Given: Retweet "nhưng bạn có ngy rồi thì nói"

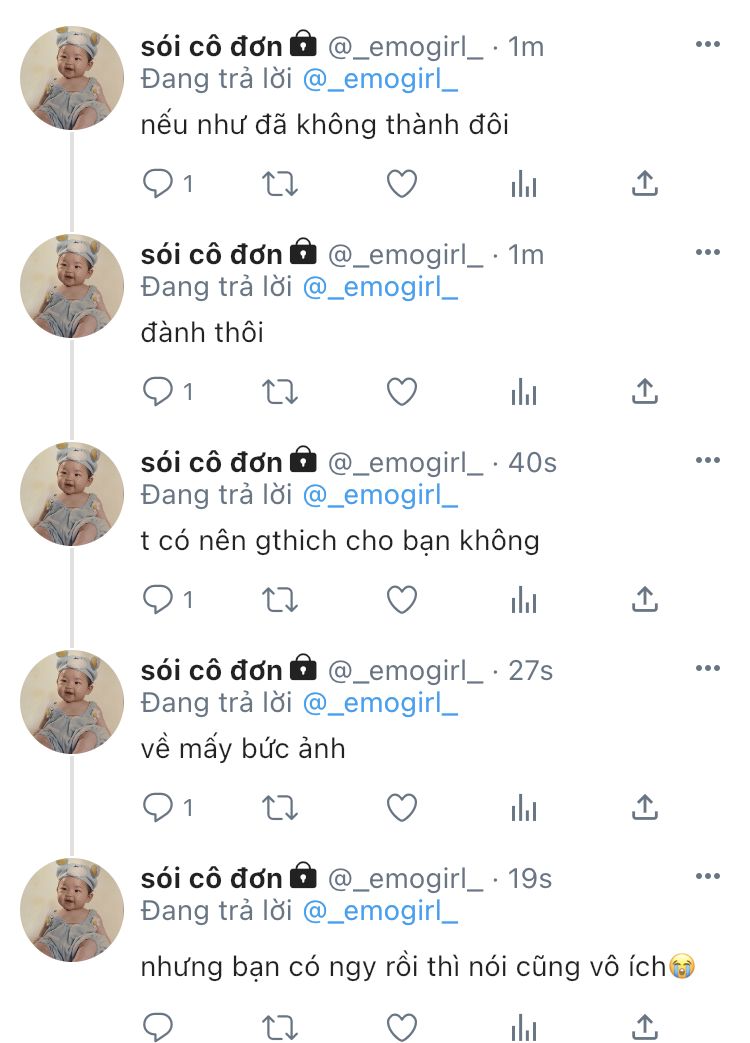Looking at the screenshot, I should click(x=280, y=1026).
